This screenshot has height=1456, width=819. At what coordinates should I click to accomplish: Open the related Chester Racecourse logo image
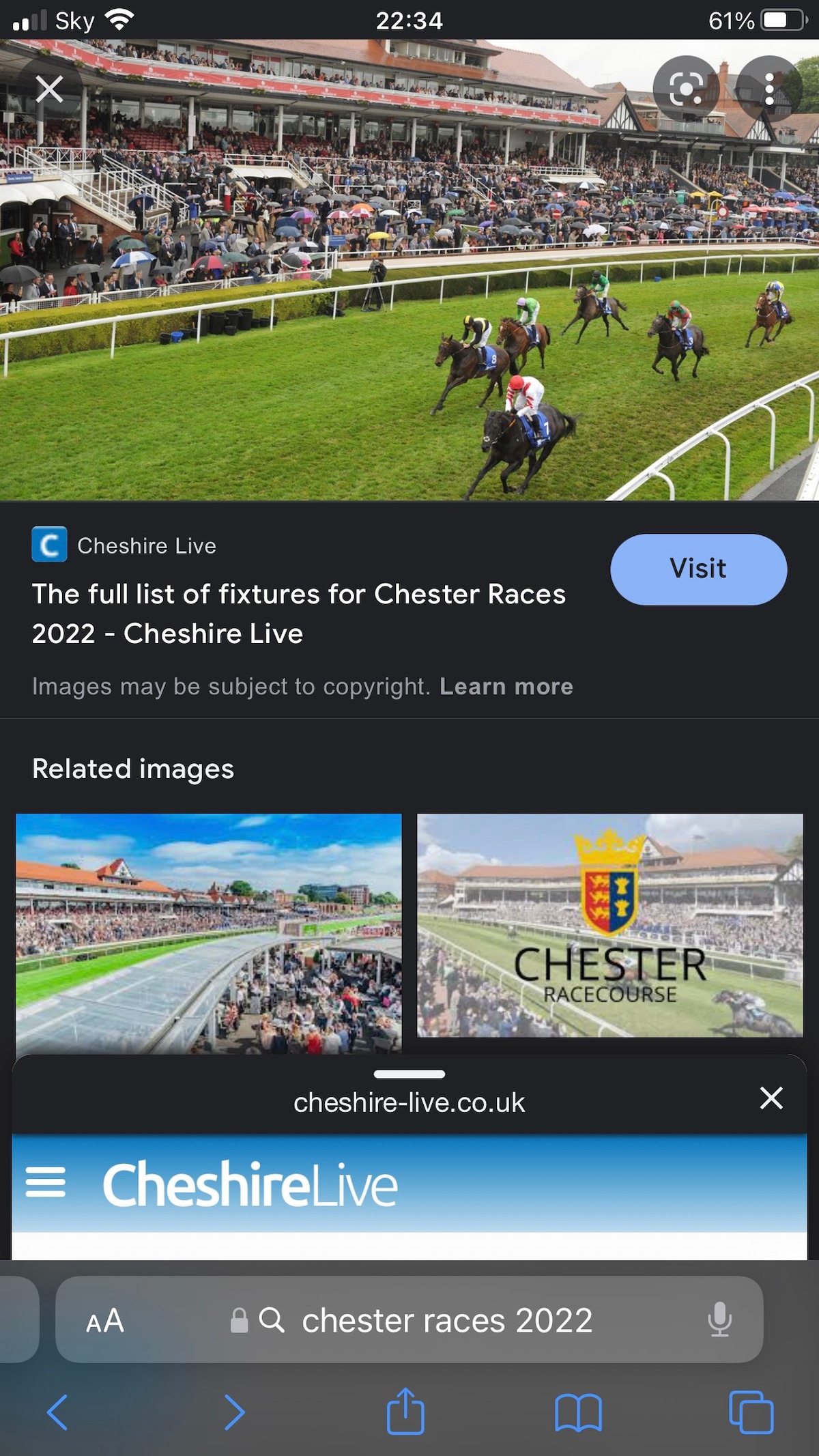coord(609,926)
